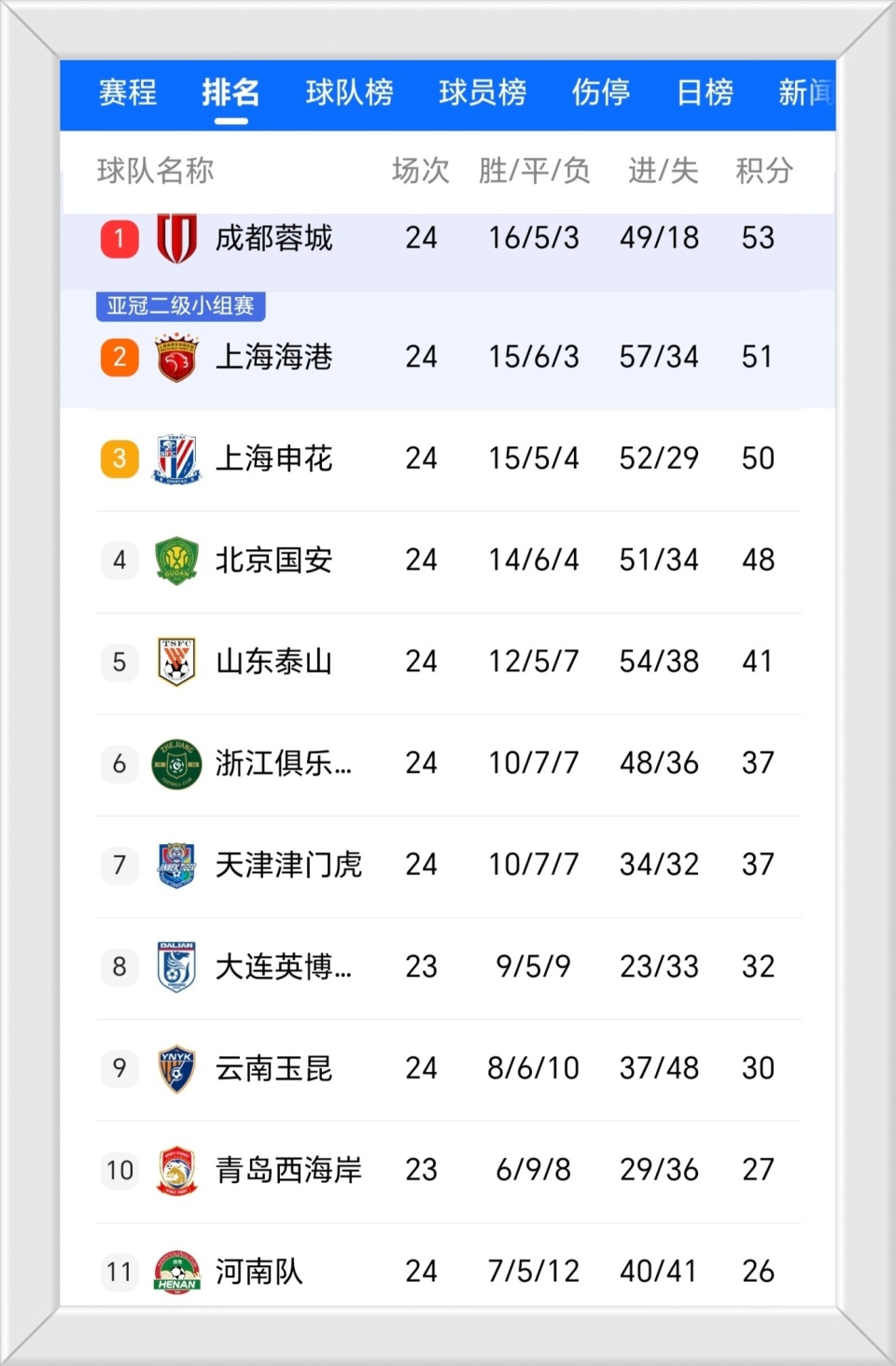This screenshot has width=896, height=1366.
Task: Open the 山东泰山 team row
Action: click(x=273, y=662)
